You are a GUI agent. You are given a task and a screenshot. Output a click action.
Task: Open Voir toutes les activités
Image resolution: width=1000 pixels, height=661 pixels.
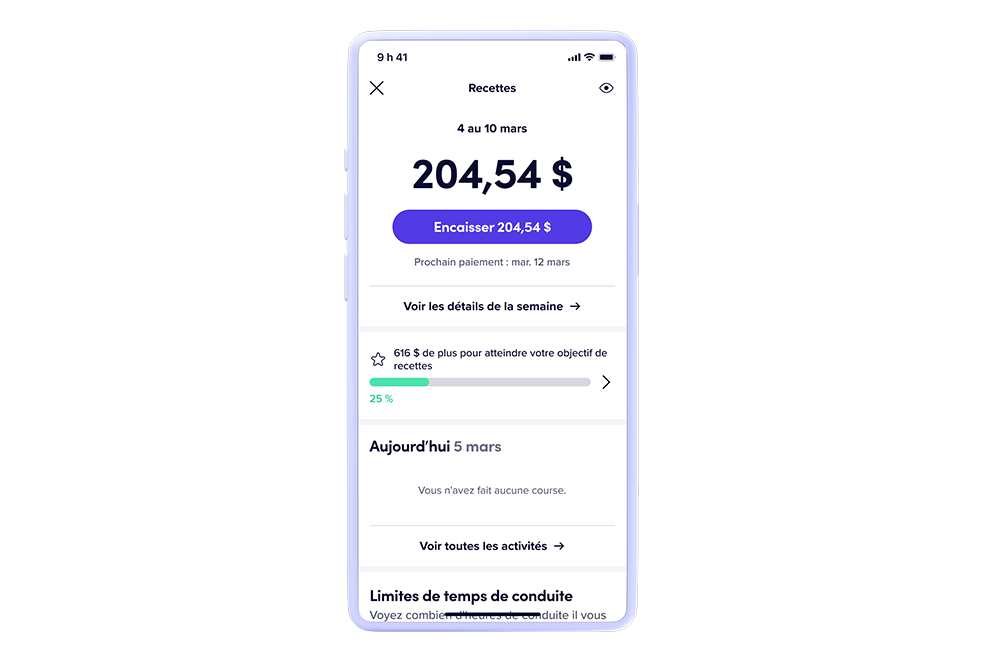pos(492,546)
